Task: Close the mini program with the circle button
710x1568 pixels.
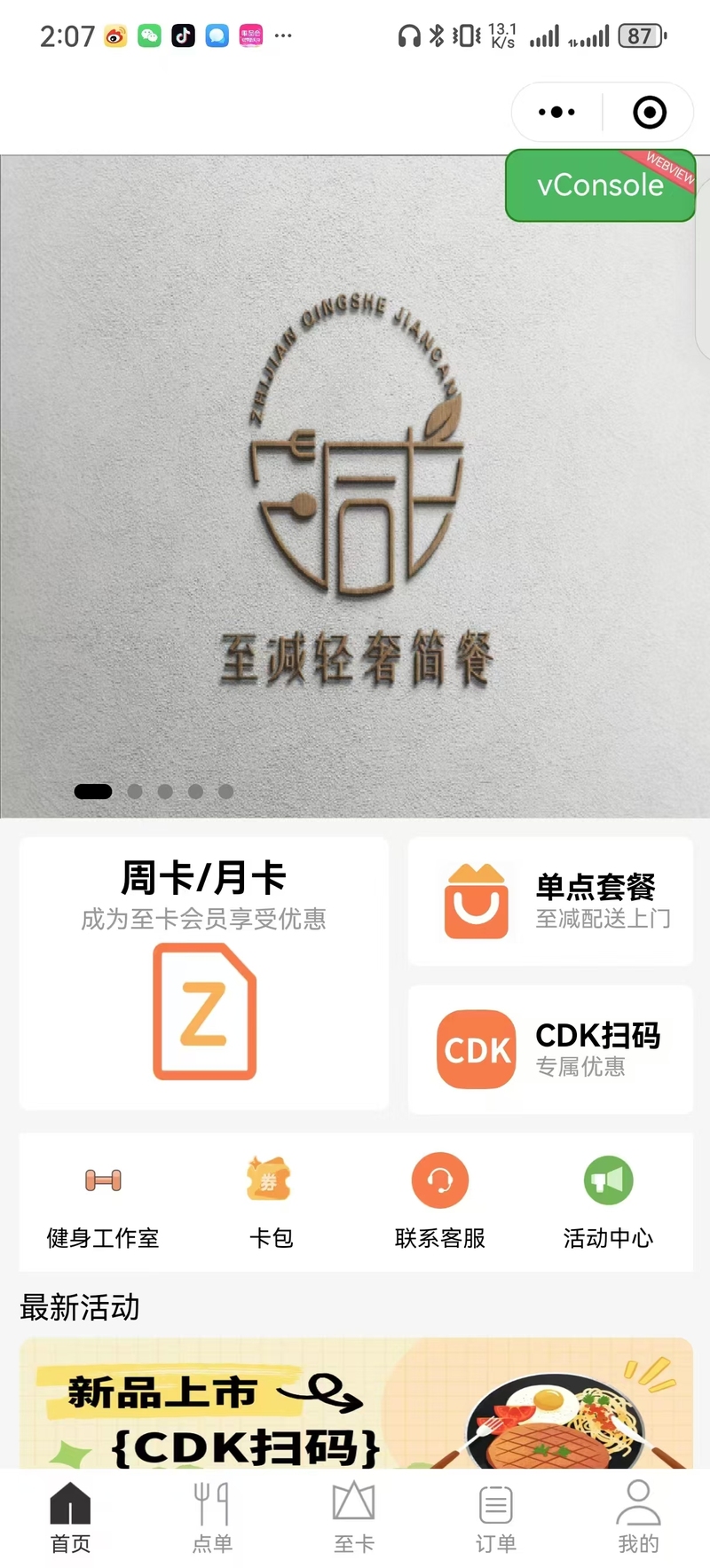Action: point(649,113)
